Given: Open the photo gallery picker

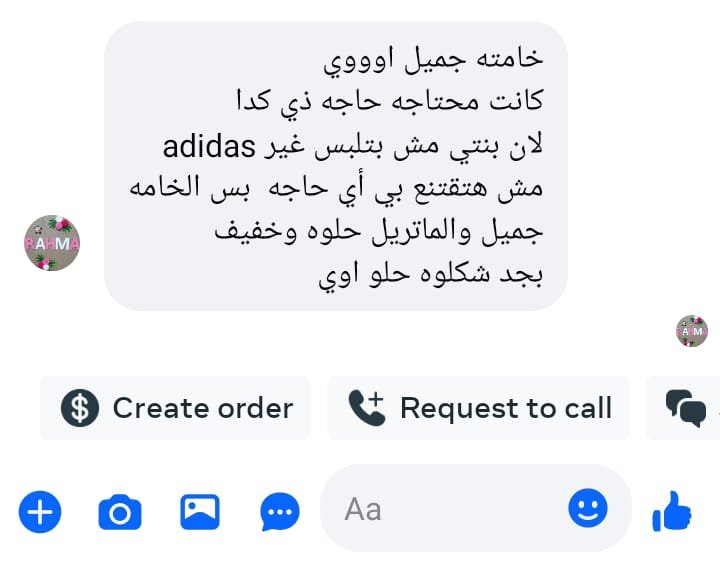Looking at the screenshot, I should [x=199, y=513].
